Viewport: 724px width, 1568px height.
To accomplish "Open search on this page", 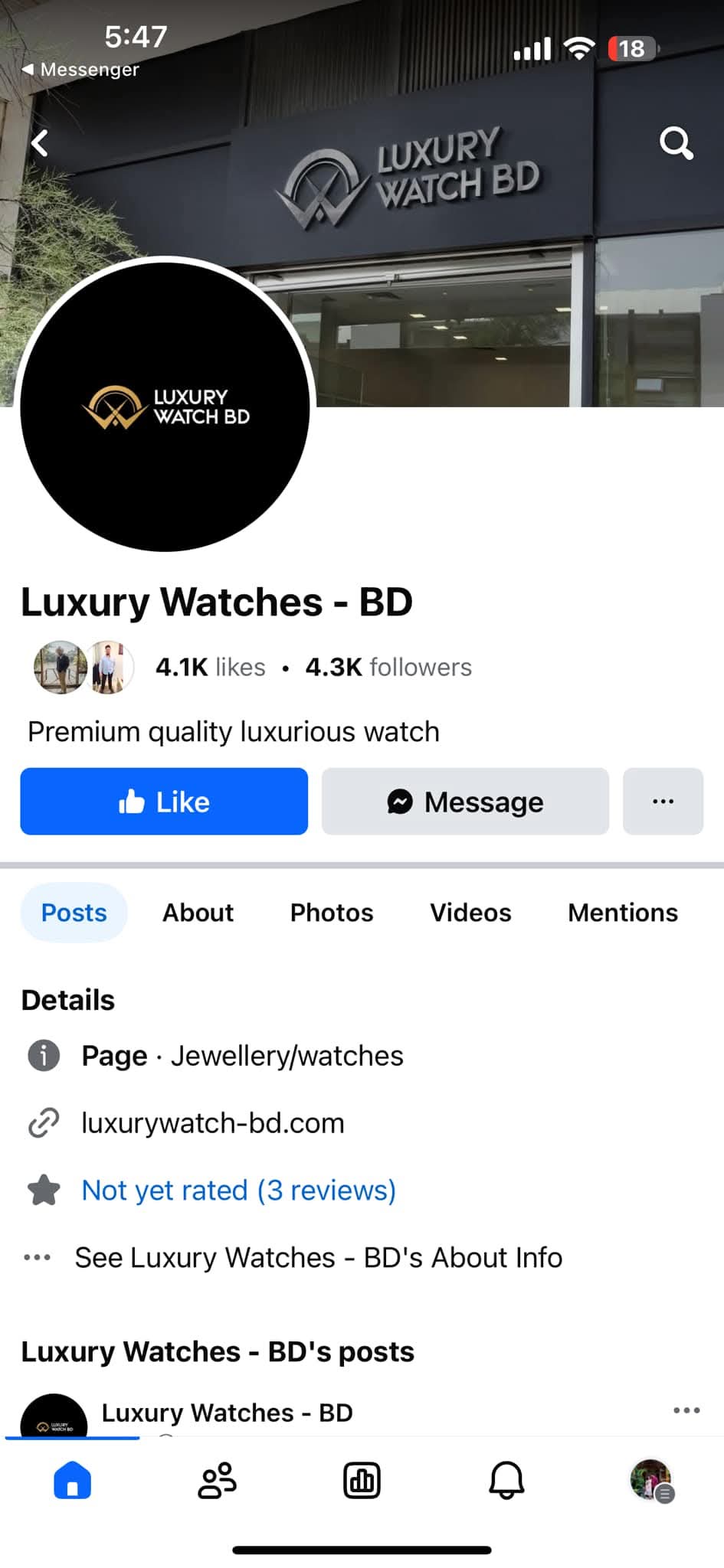I will (x=676, y=143).
